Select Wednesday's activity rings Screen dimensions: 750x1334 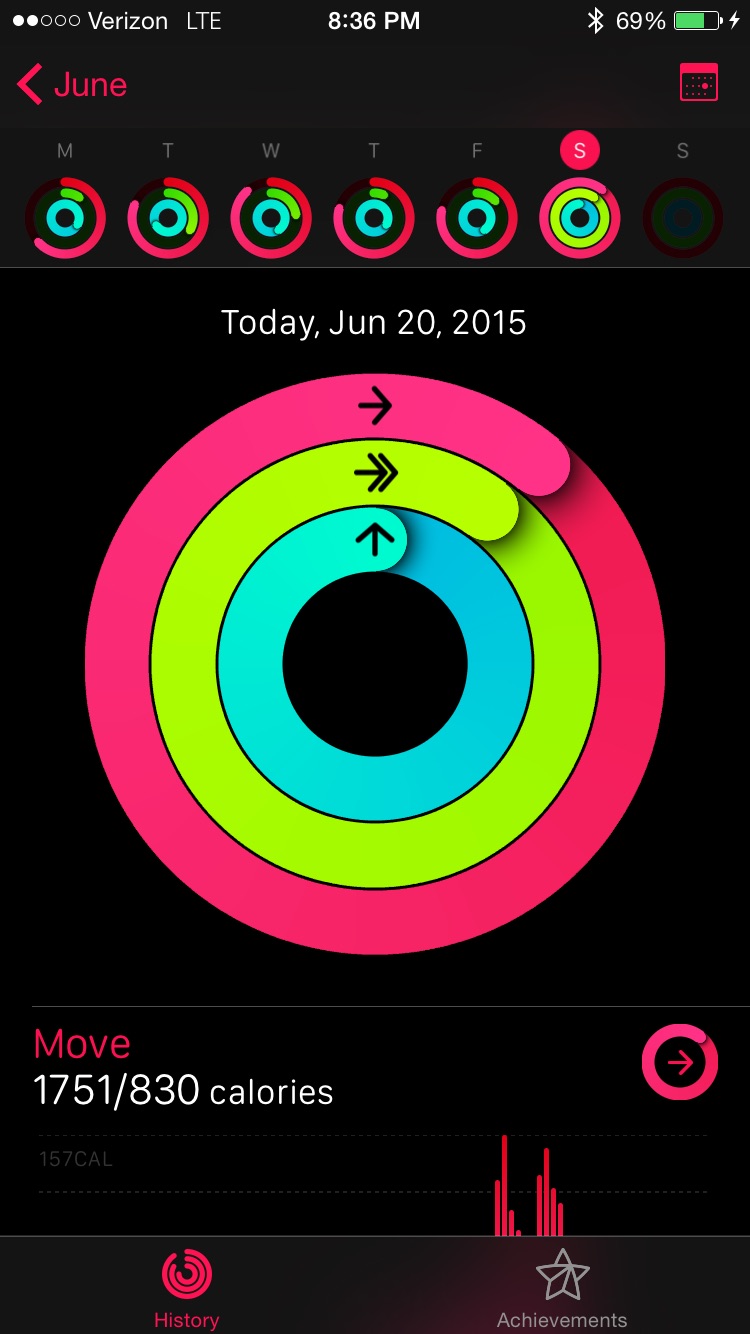pos(271,218)
